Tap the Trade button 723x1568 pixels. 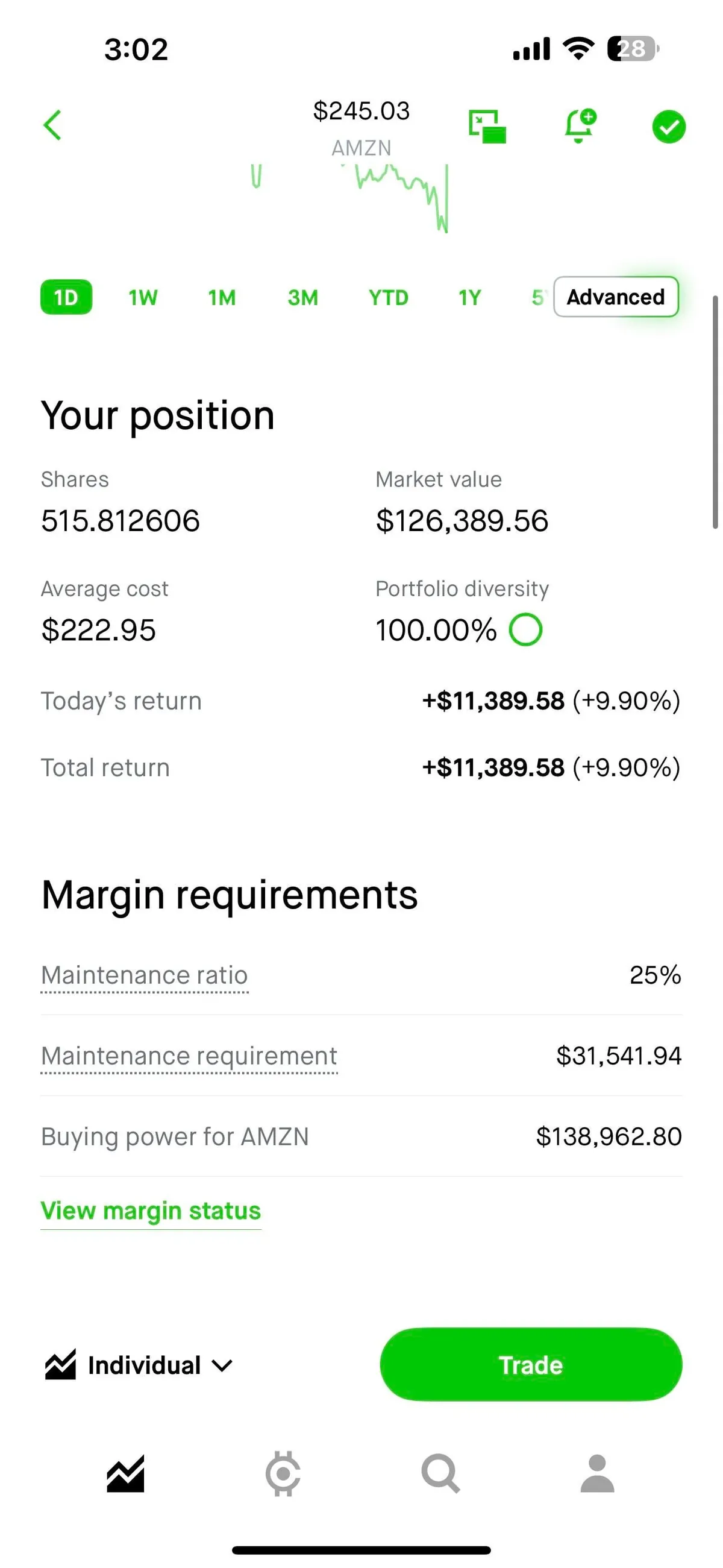pos(530,1365)
